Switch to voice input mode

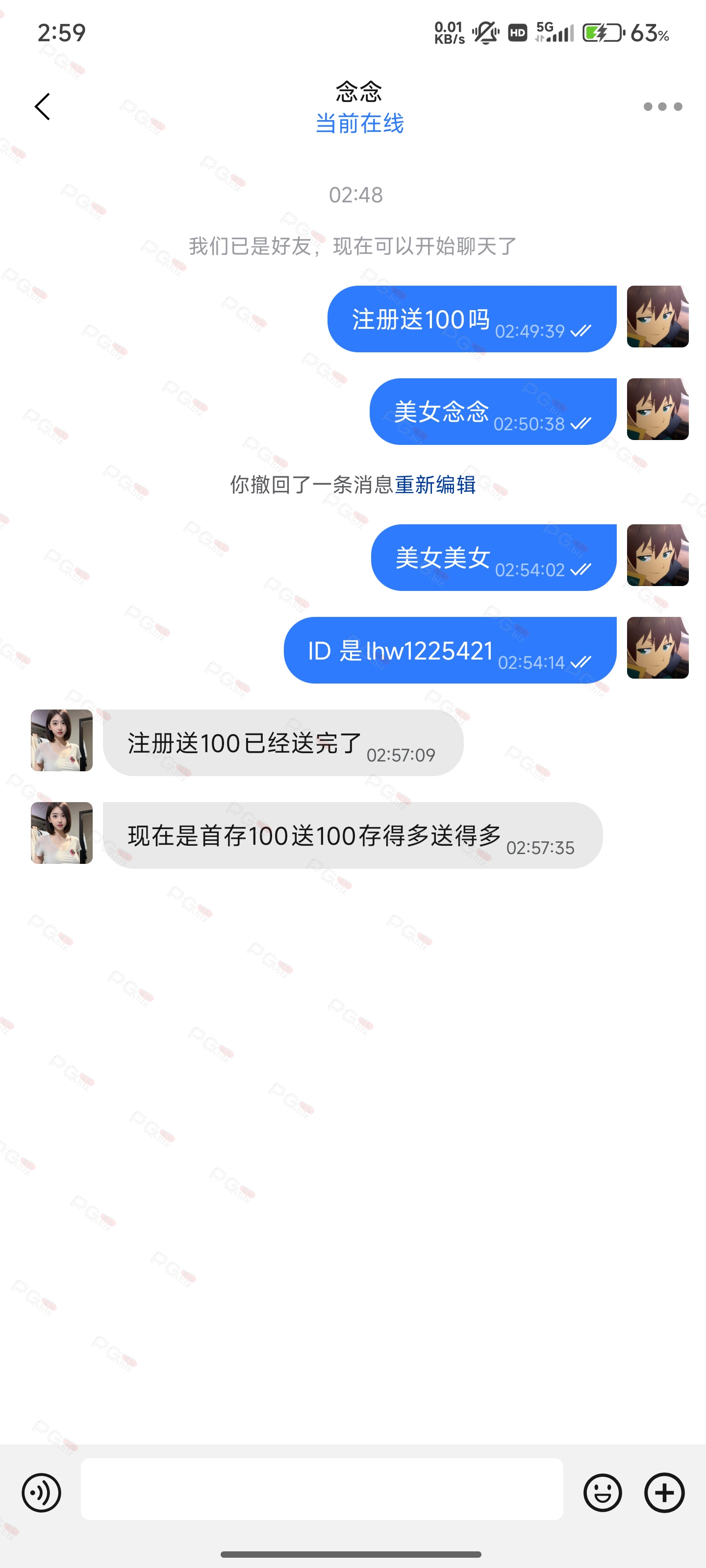click(x=41, y=1492)
